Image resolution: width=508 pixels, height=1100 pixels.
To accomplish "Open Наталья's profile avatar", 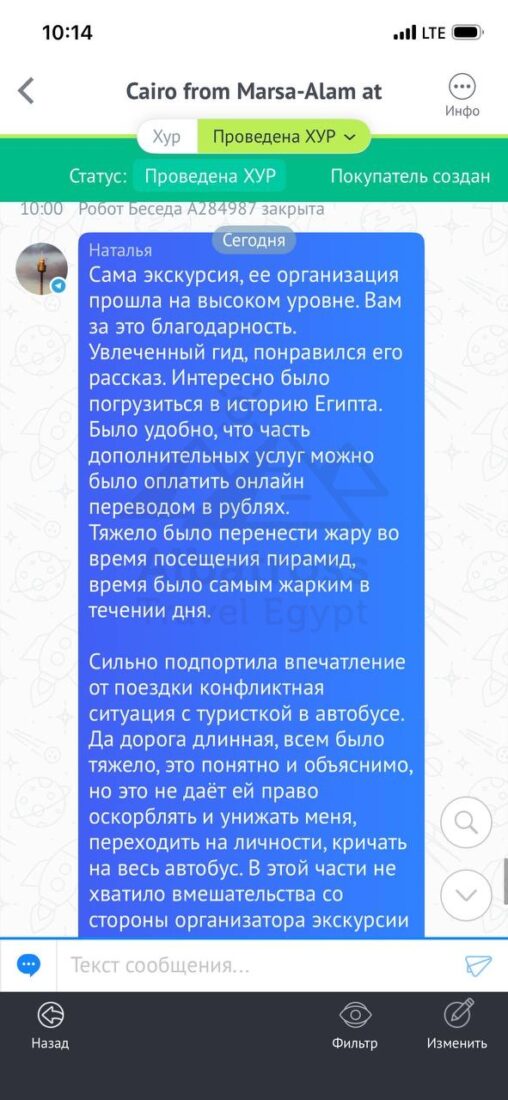I will 42,269.
